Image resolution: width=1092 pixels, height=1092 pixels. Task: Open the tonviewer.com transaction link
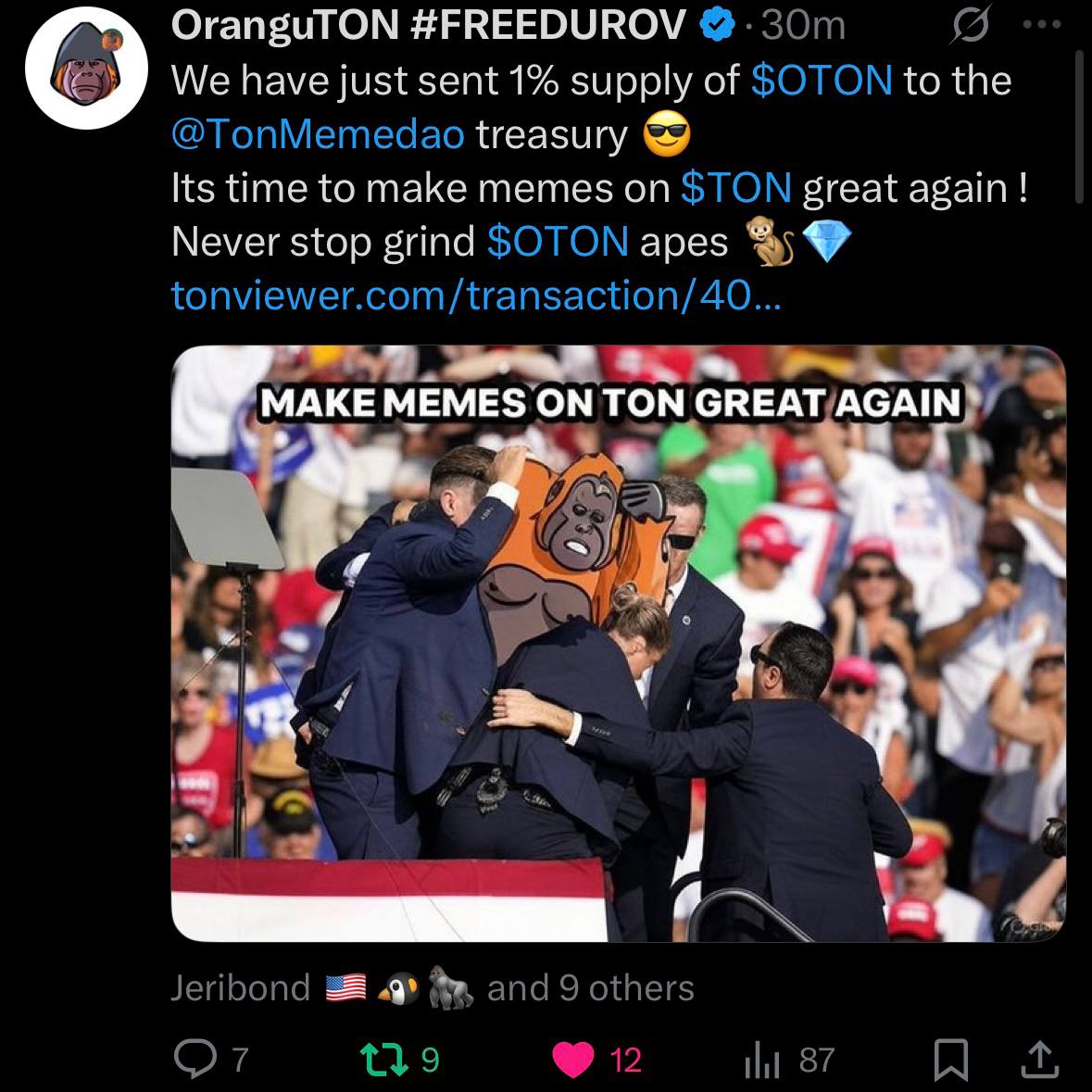click(476, 295)
